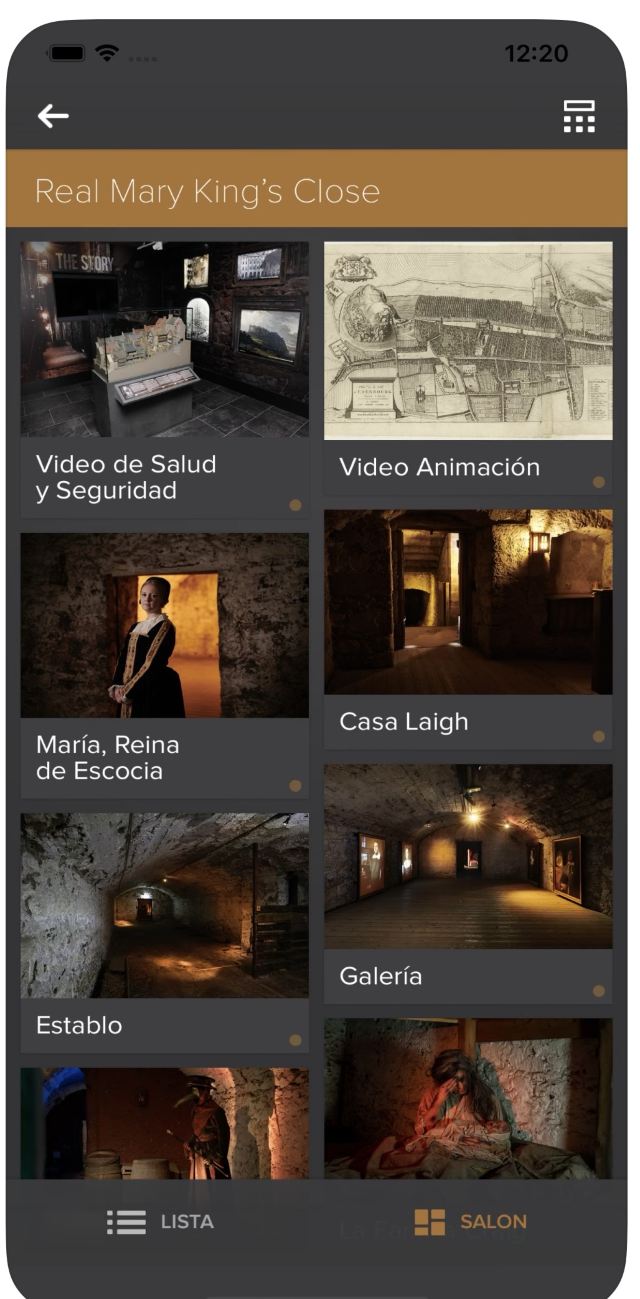View the Casa Laigh room
The width and height of the screenshot is (640, 1299).
pos(468,628)
